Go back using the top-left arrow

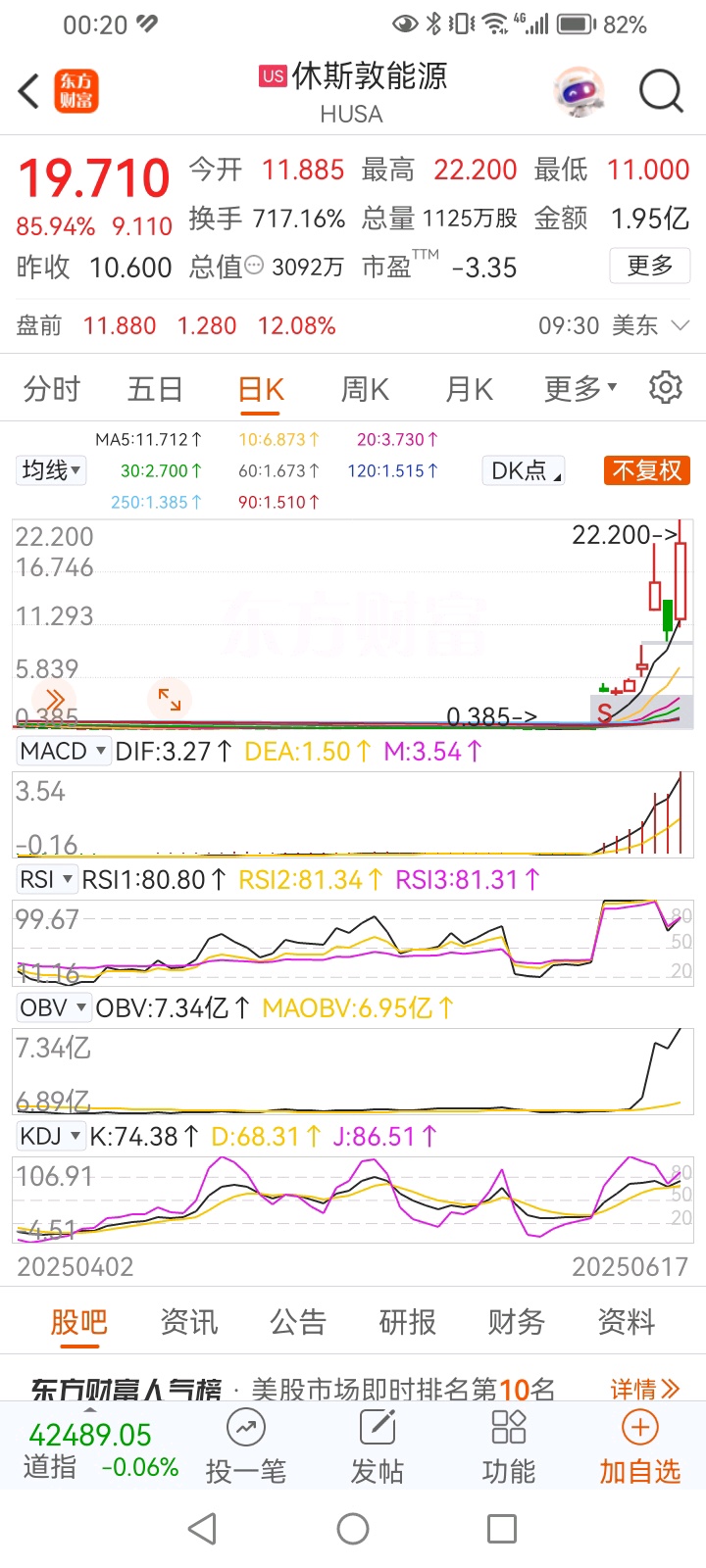pos(29,92)
